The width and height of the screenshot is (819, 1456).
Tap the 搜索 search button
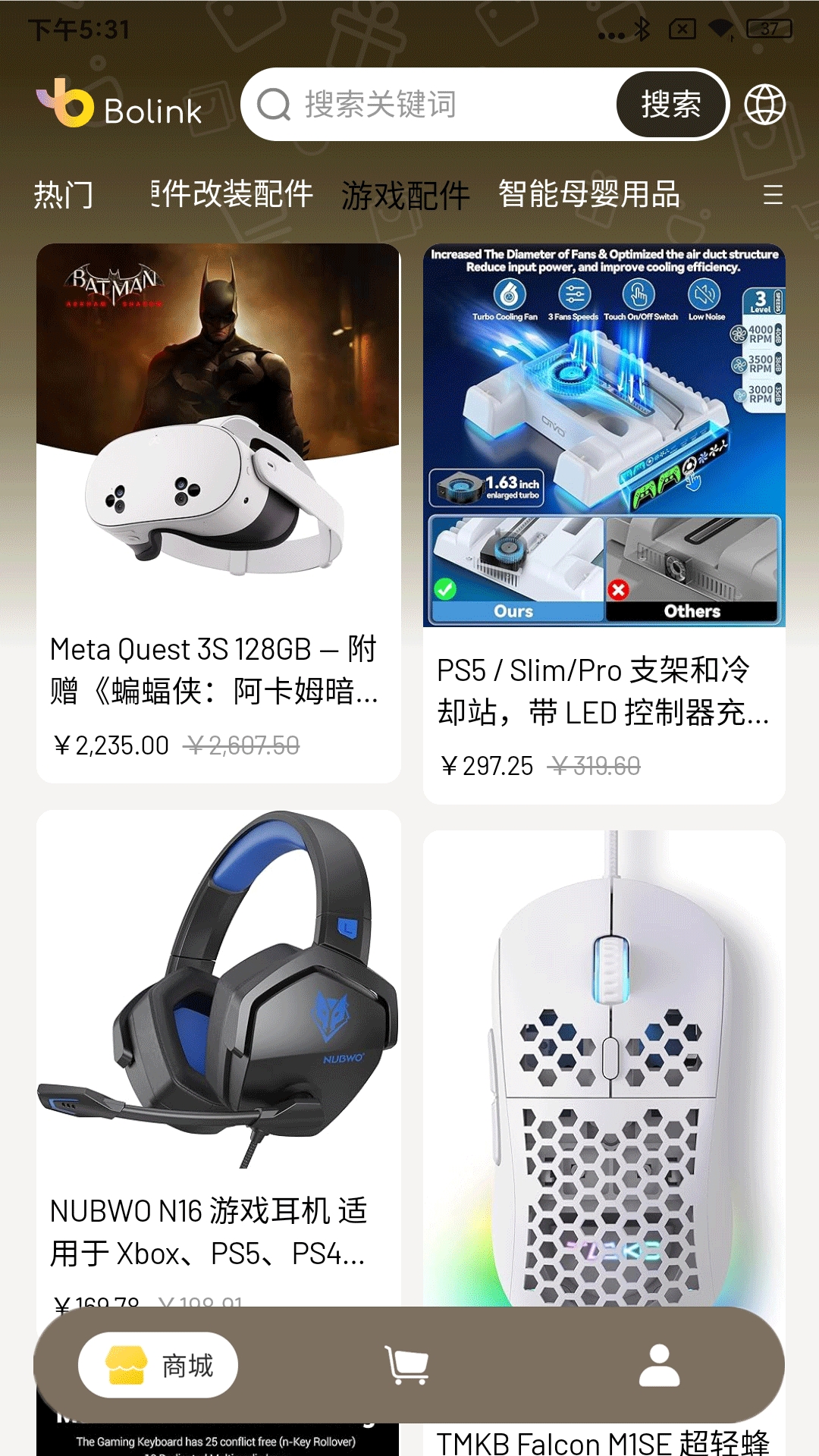point(670,105)
